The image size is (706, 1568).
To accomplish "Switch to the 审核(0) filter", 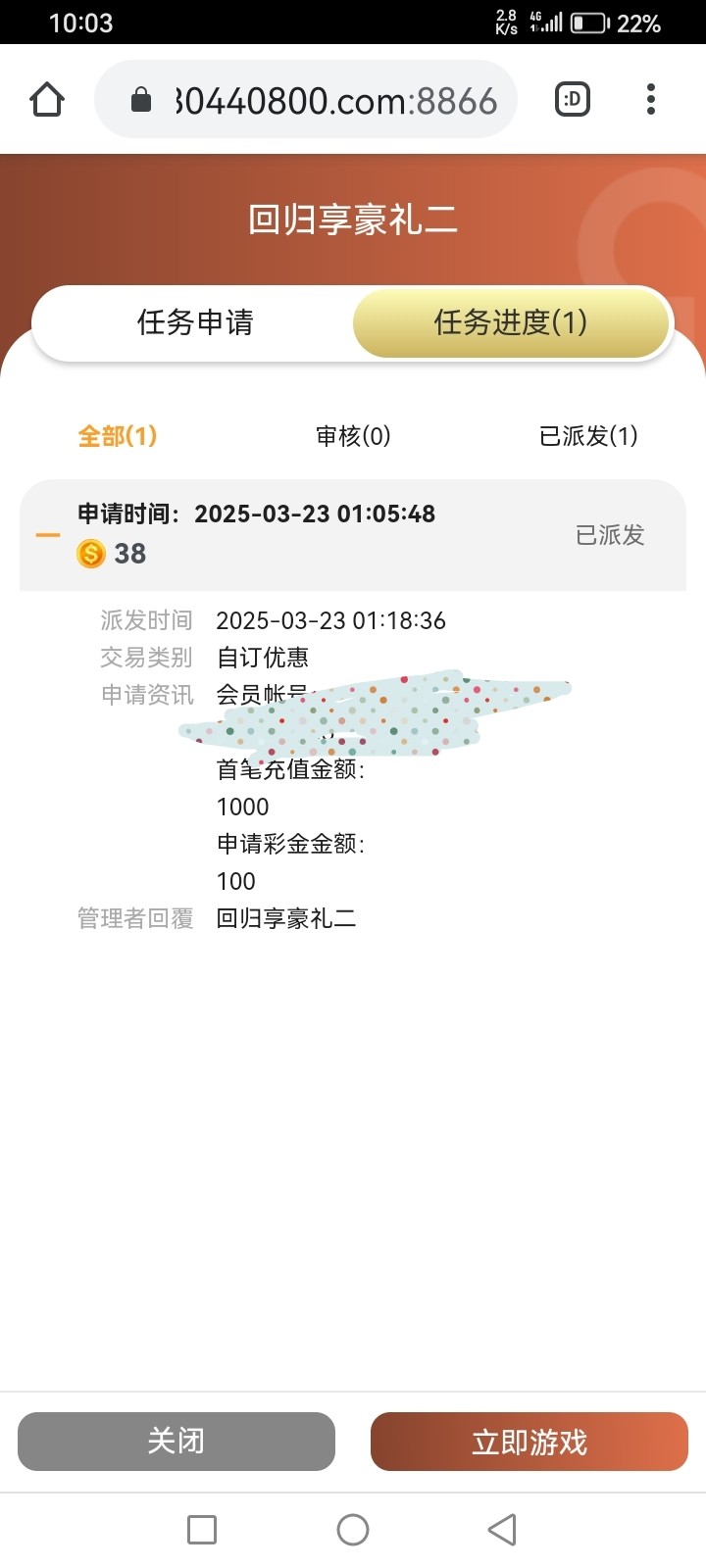I will point(353,436).
